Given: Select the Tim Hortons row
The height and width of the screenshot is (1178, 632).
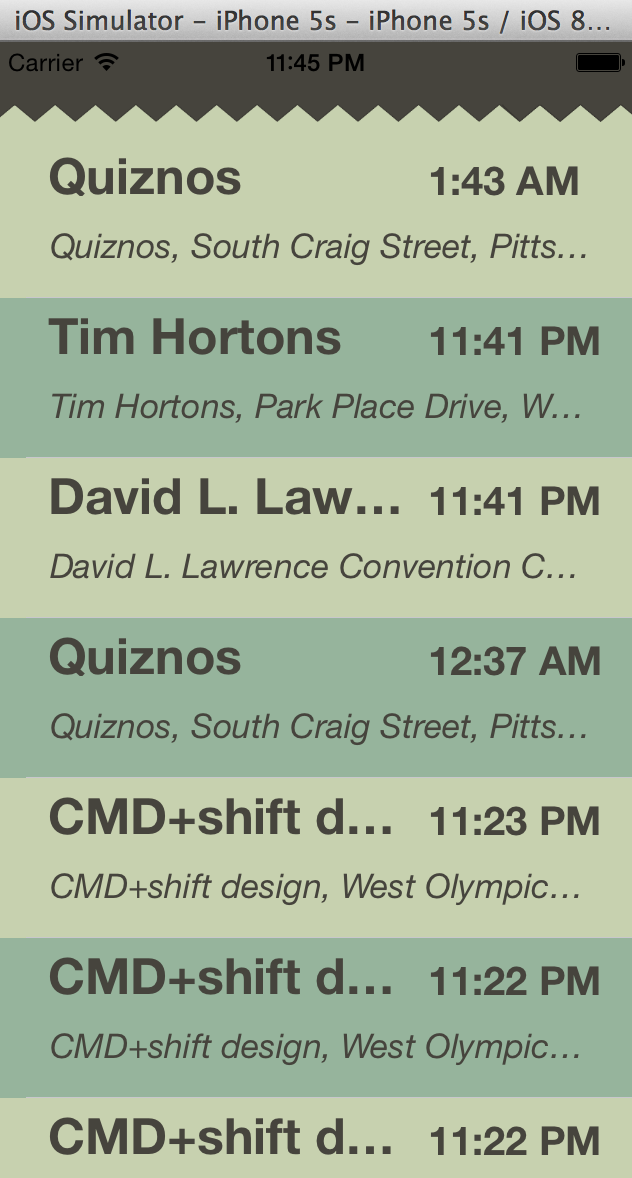Looking at the screenshot, I should [316, 376].
